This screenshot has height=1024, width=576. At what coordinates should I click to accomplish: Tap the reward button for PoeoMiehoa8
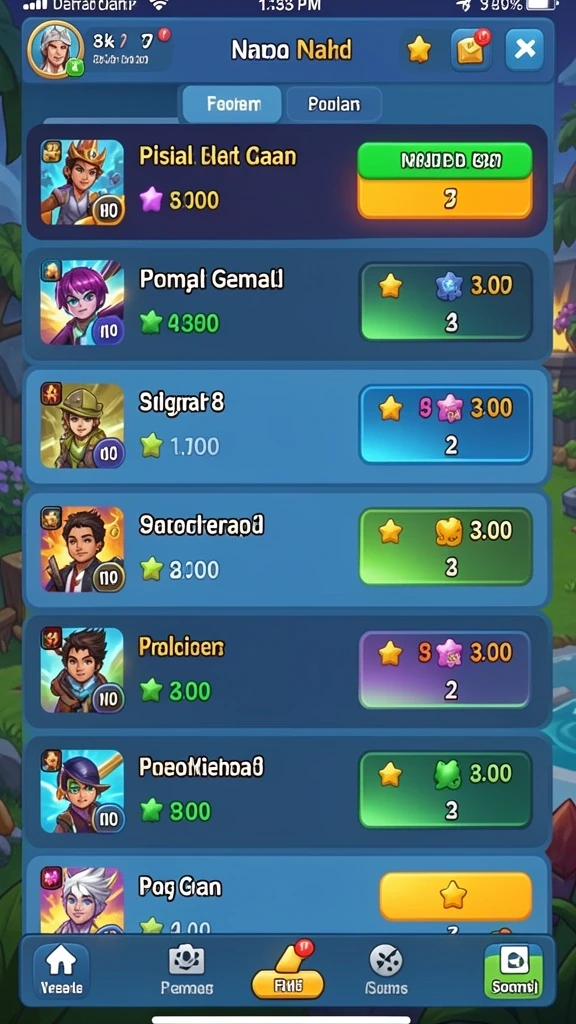click(x=445, y=790)
